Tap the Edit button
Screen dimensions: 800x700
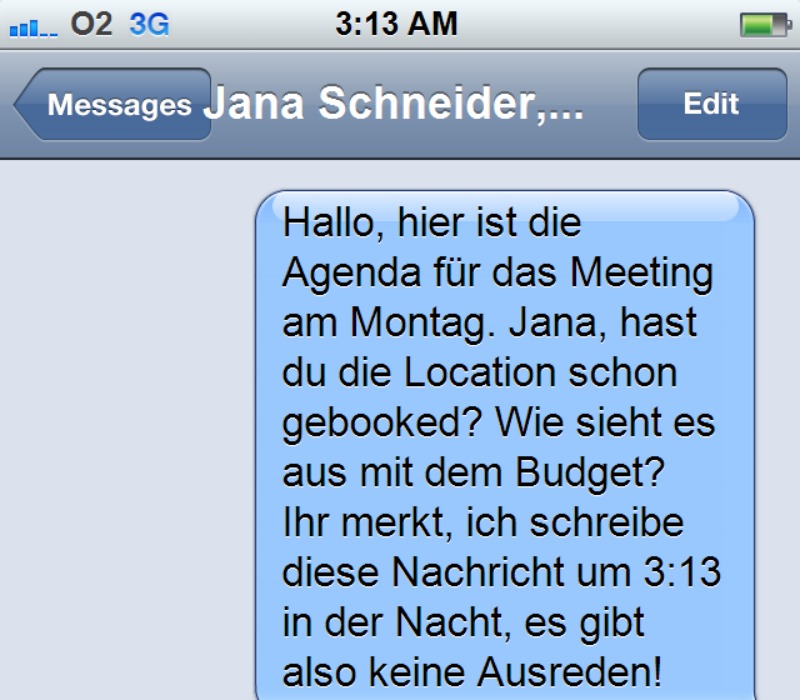click(x=711, y=104)
